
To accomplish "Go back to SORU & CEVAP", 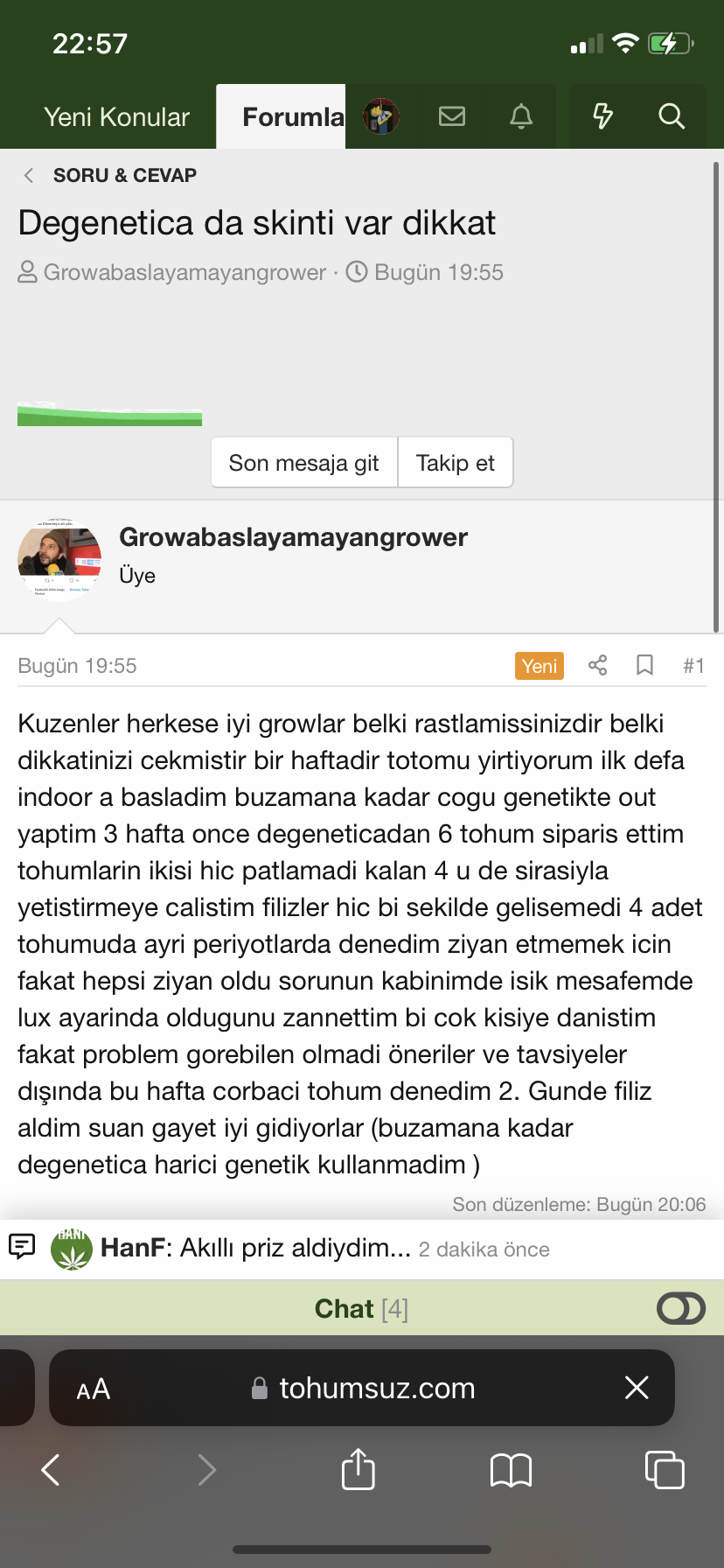I will point(124,175).
